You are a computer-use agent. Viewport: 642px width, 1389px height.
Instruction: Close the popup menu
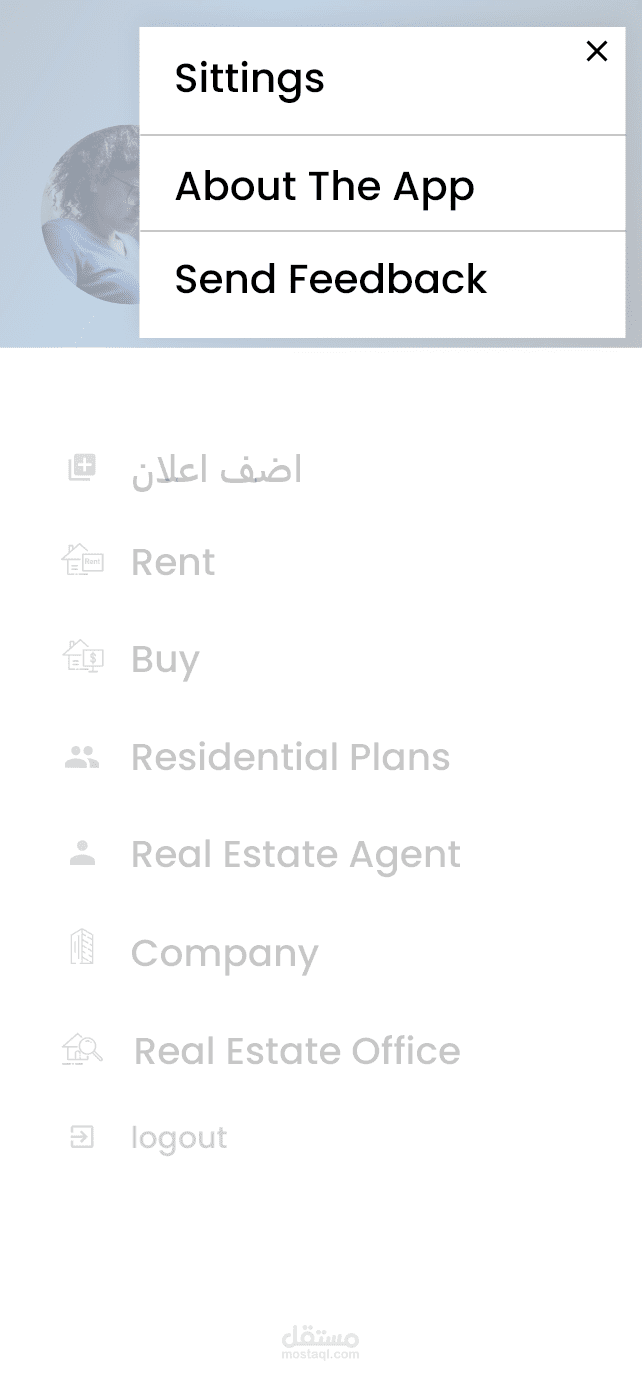(596, 51)
